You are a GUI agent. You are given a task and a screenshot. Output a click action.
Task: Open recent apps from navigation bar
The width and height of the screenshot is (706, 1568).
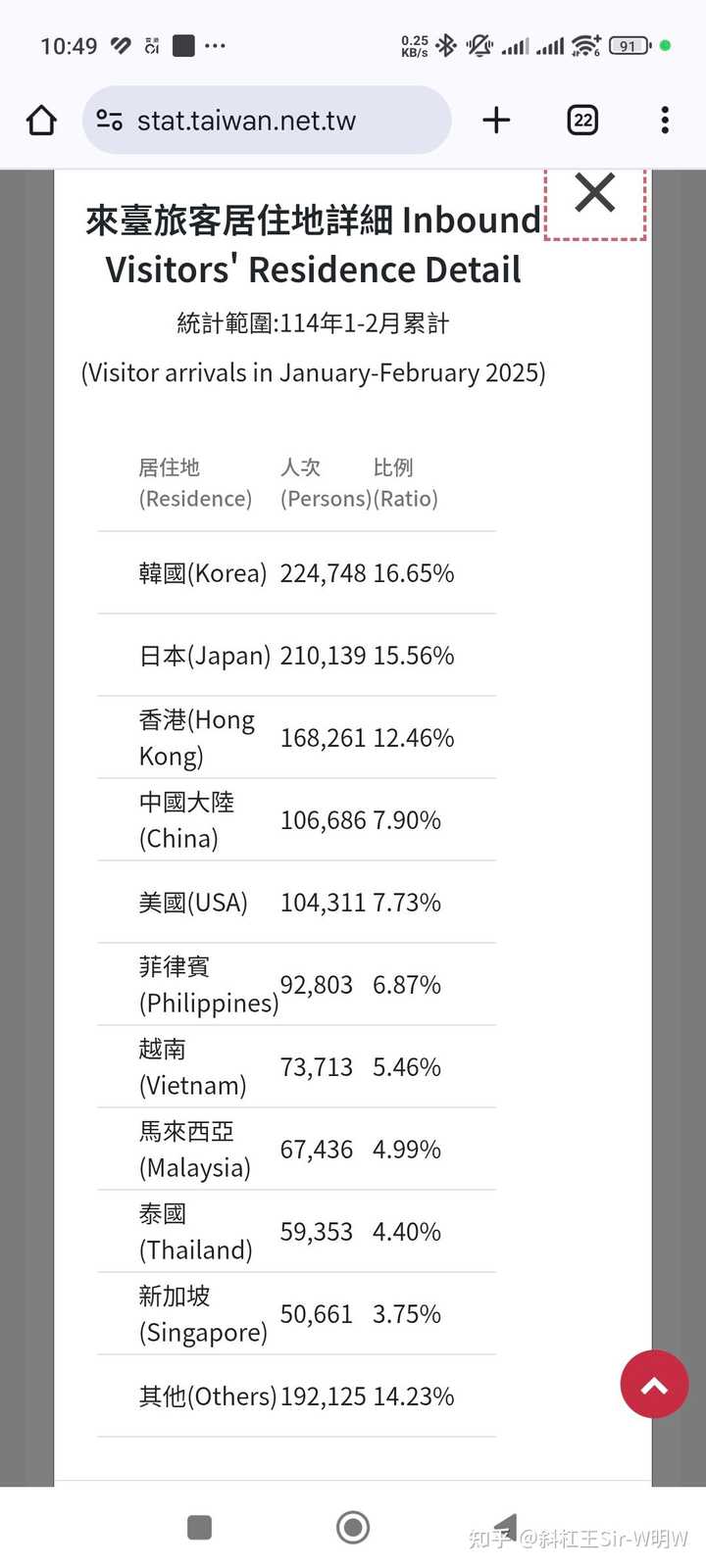(199, 1527)
